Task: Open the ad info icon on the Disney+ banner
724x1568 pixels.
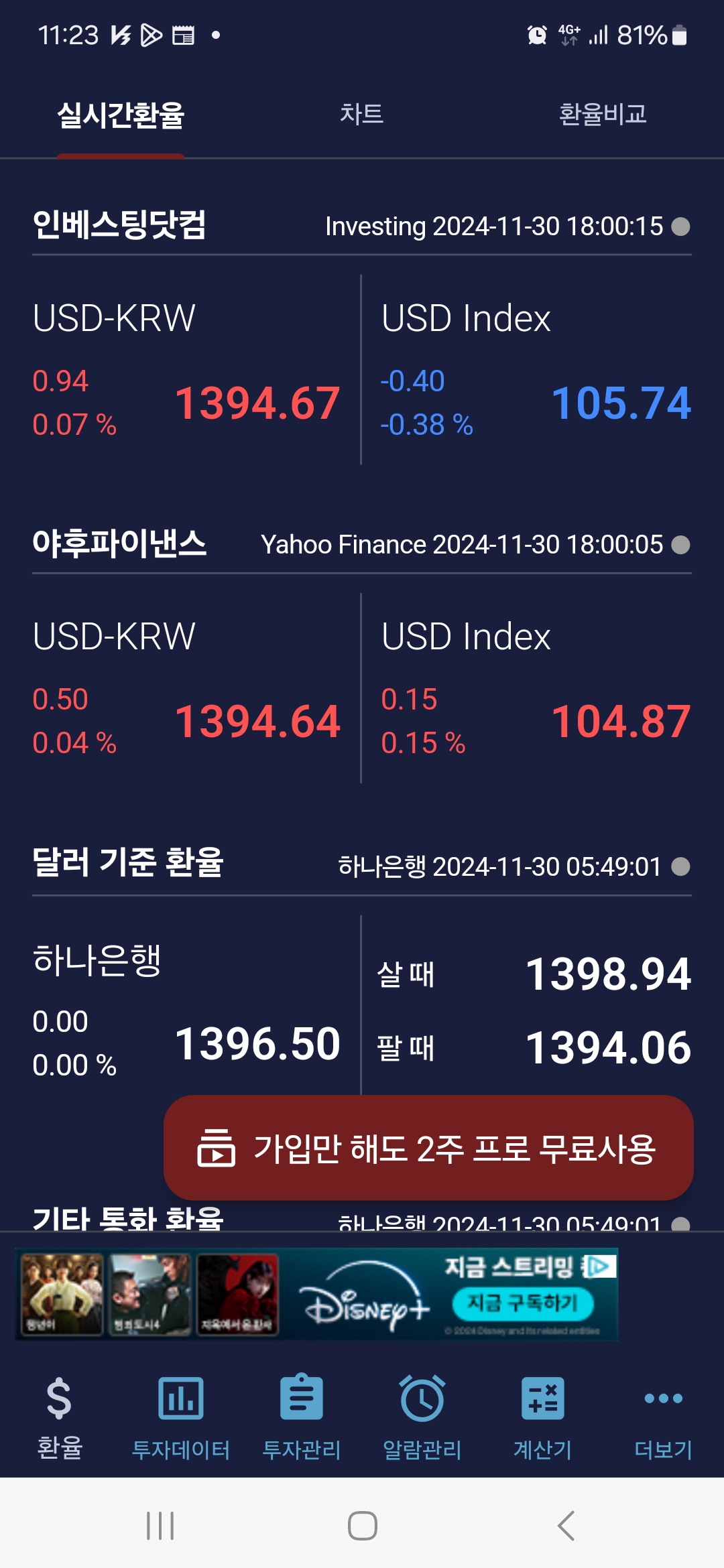Action: click(x=600, y=1266)
